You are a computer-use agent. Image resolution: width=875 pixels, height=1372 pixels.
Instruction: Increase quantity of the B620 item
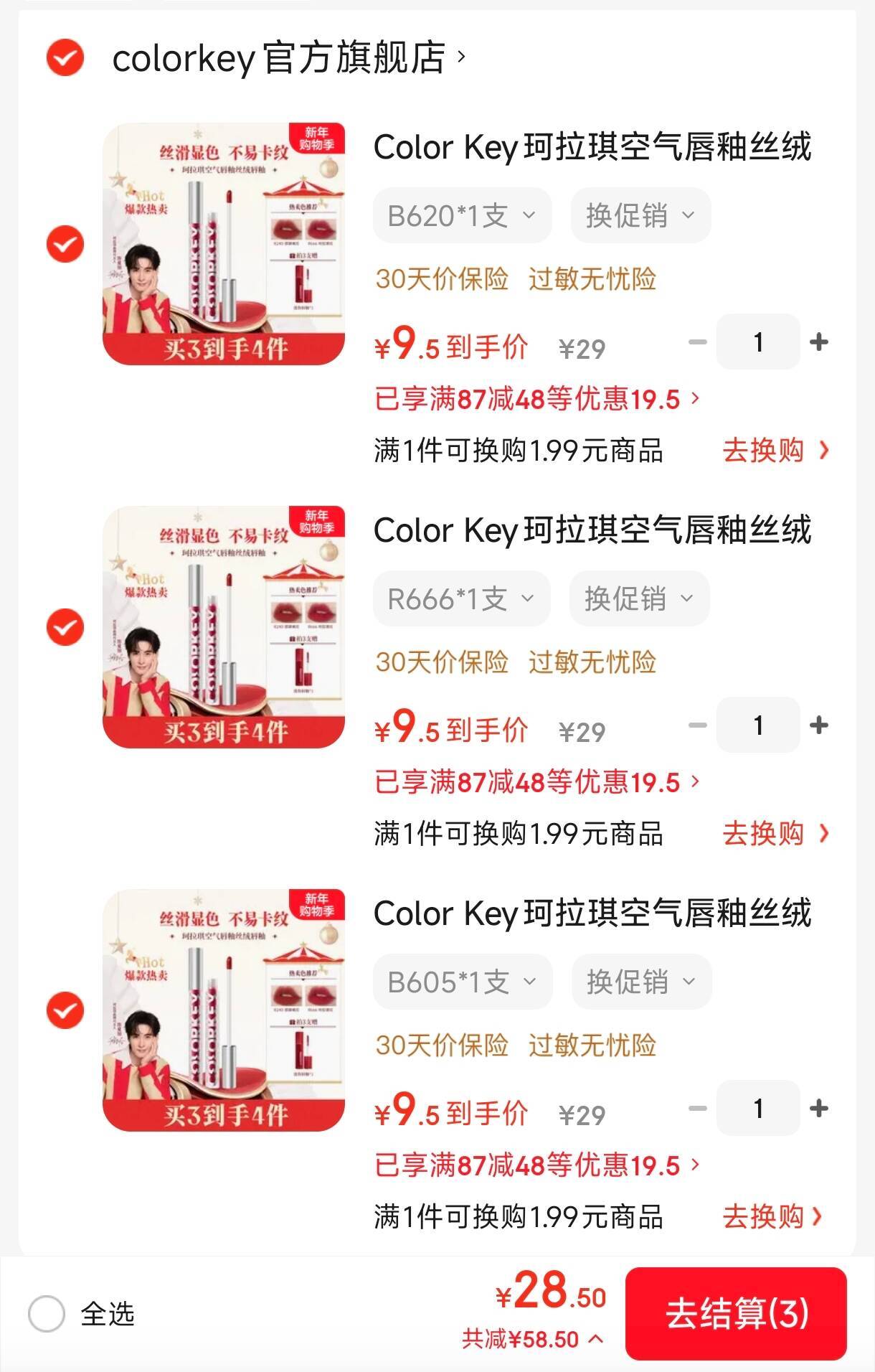818,342
